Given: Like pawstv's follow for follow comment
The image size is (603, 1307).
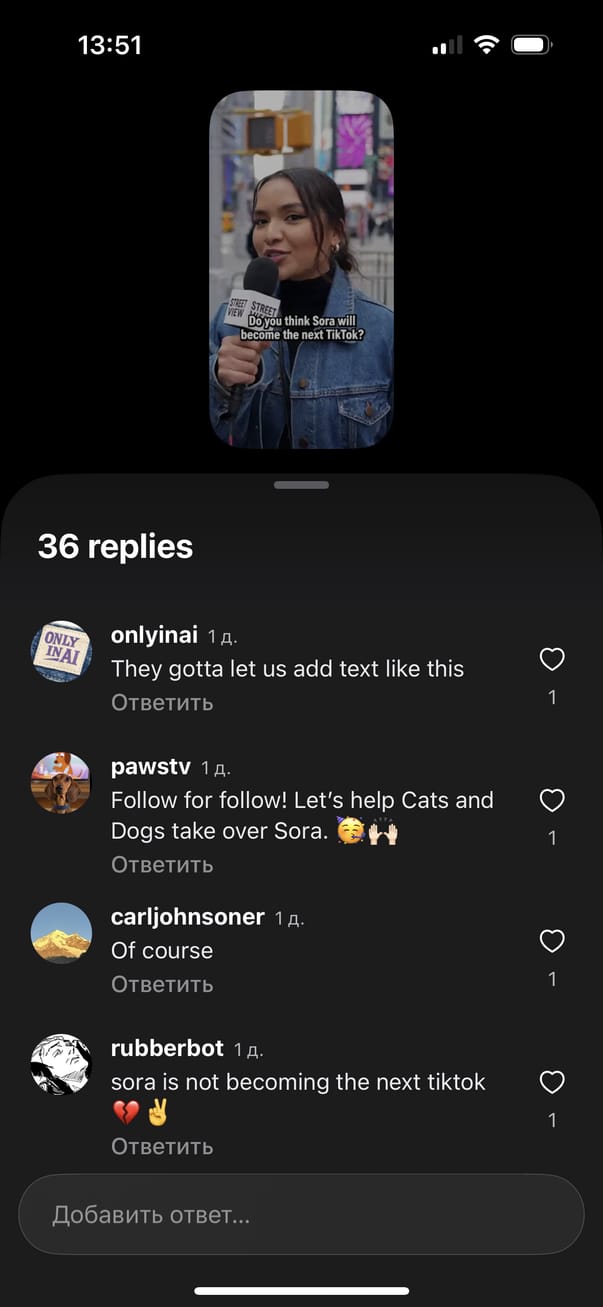Looking at the screenshot, I should pyautogui.click(x=552, y=800).
